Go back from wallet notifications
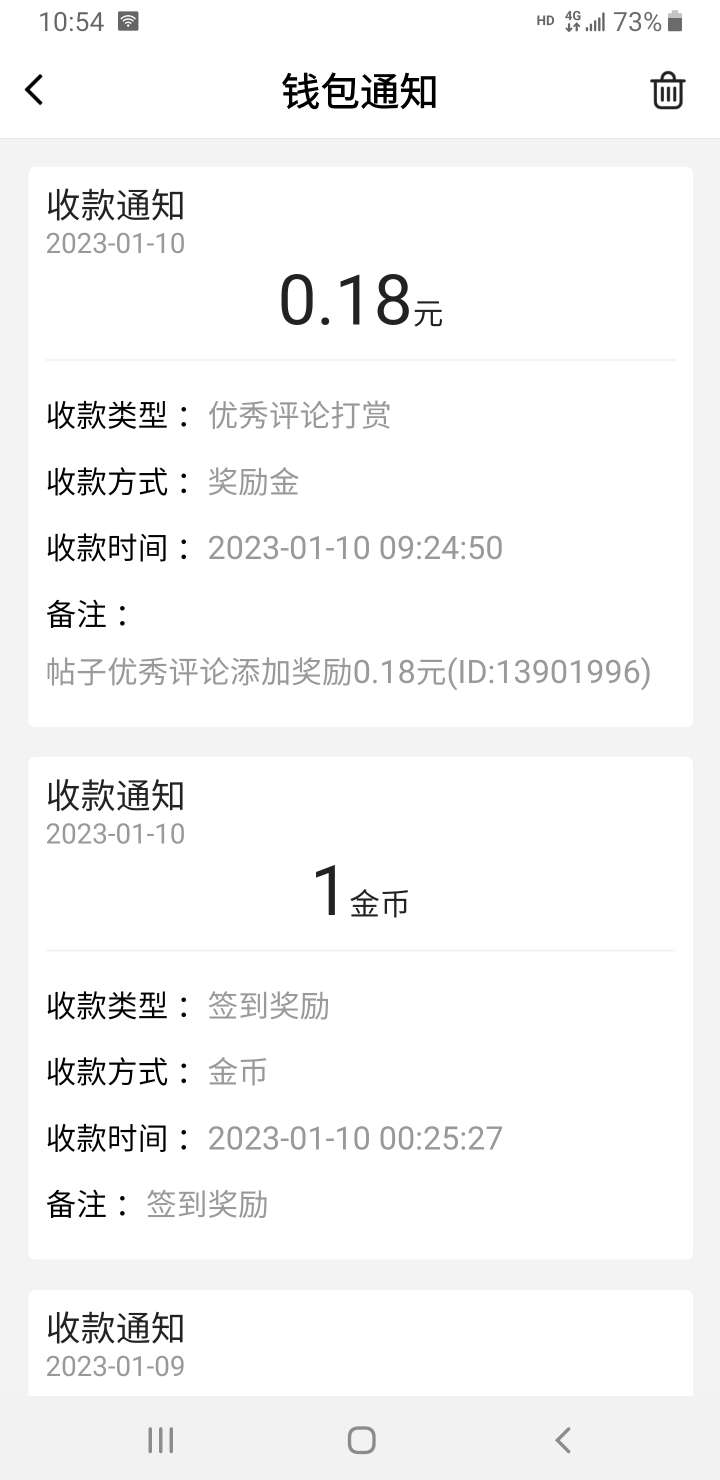 pos(35,90)
